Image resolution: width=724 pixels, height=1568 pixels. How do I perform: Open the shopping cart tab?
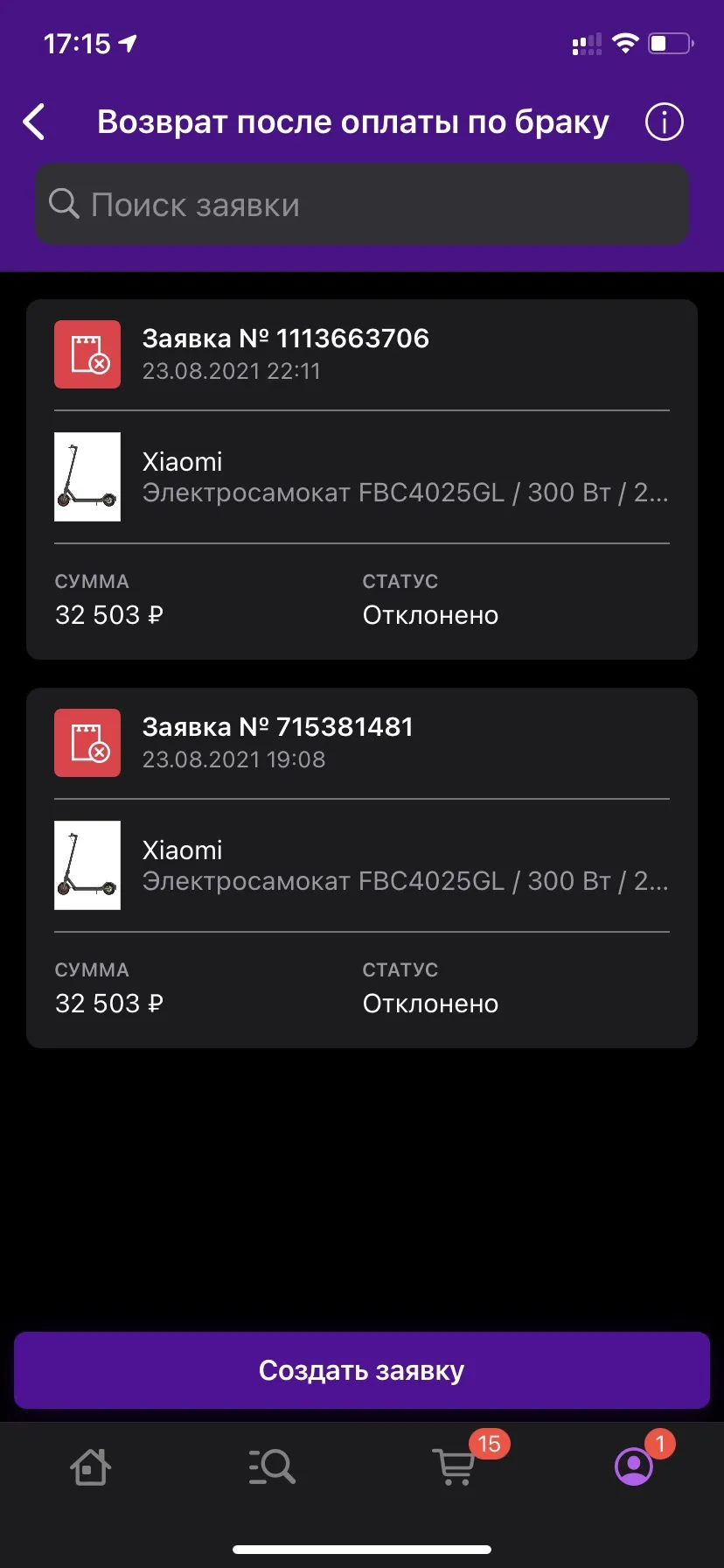point(455,1466)
